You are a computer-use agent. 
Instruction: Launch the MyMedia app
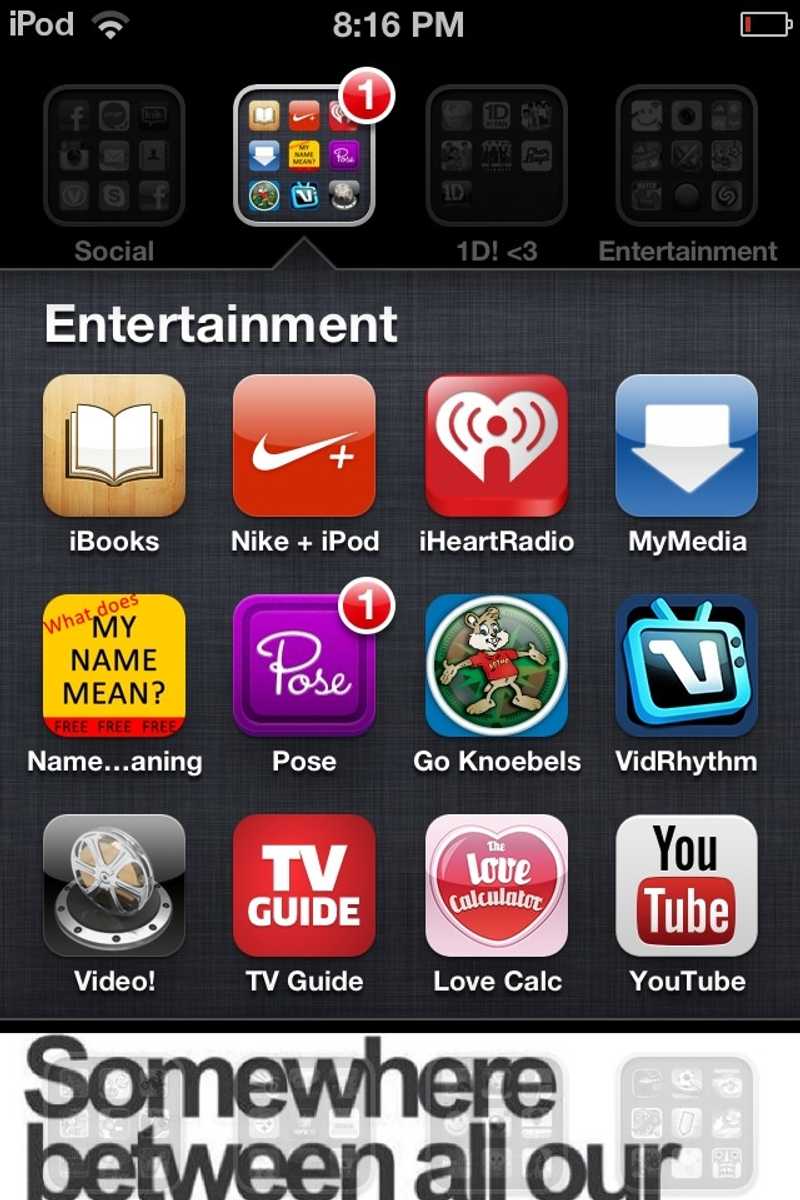[687, 445]
